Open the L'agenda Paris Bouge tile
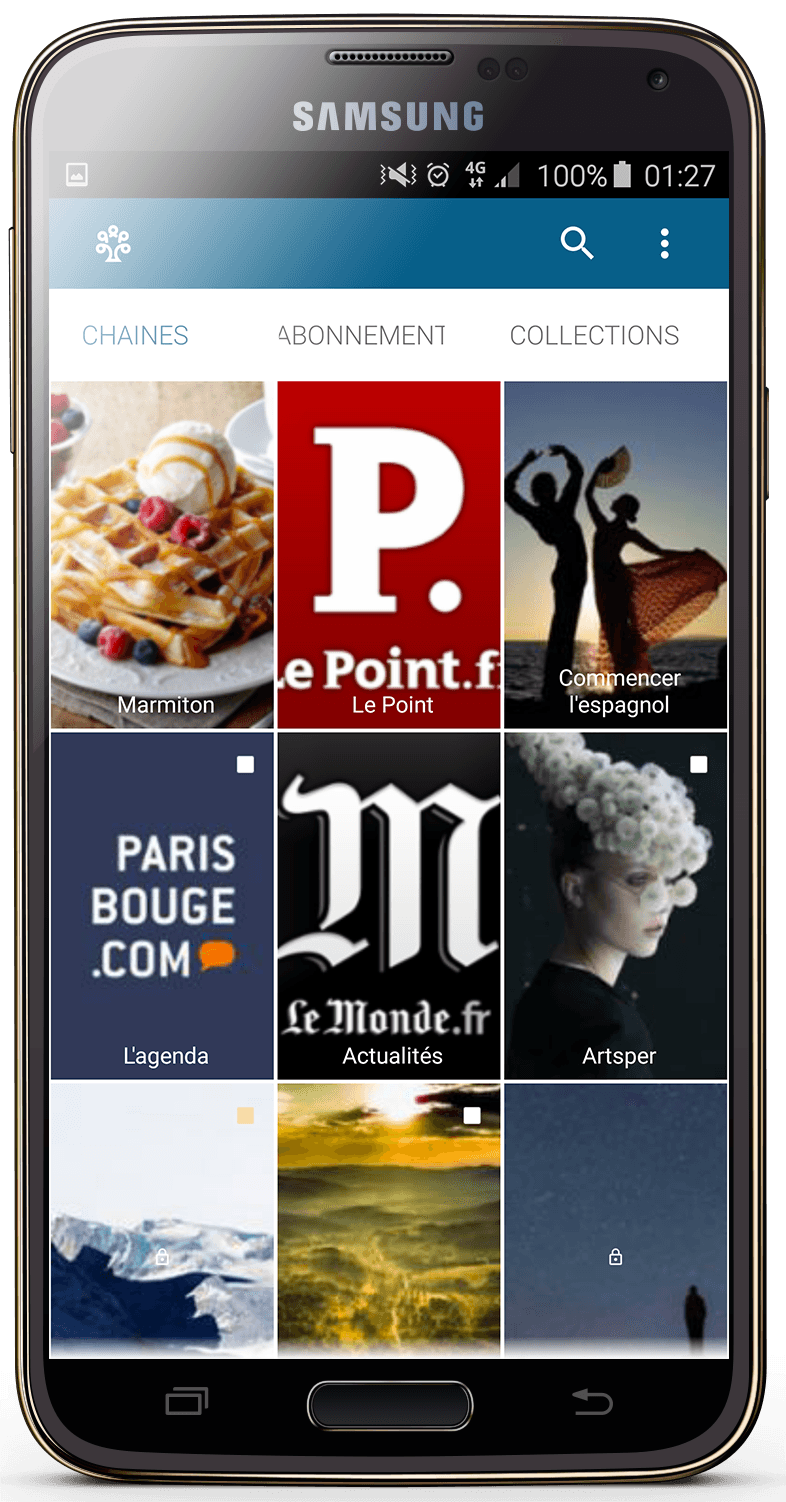 [x=162, y=906]
